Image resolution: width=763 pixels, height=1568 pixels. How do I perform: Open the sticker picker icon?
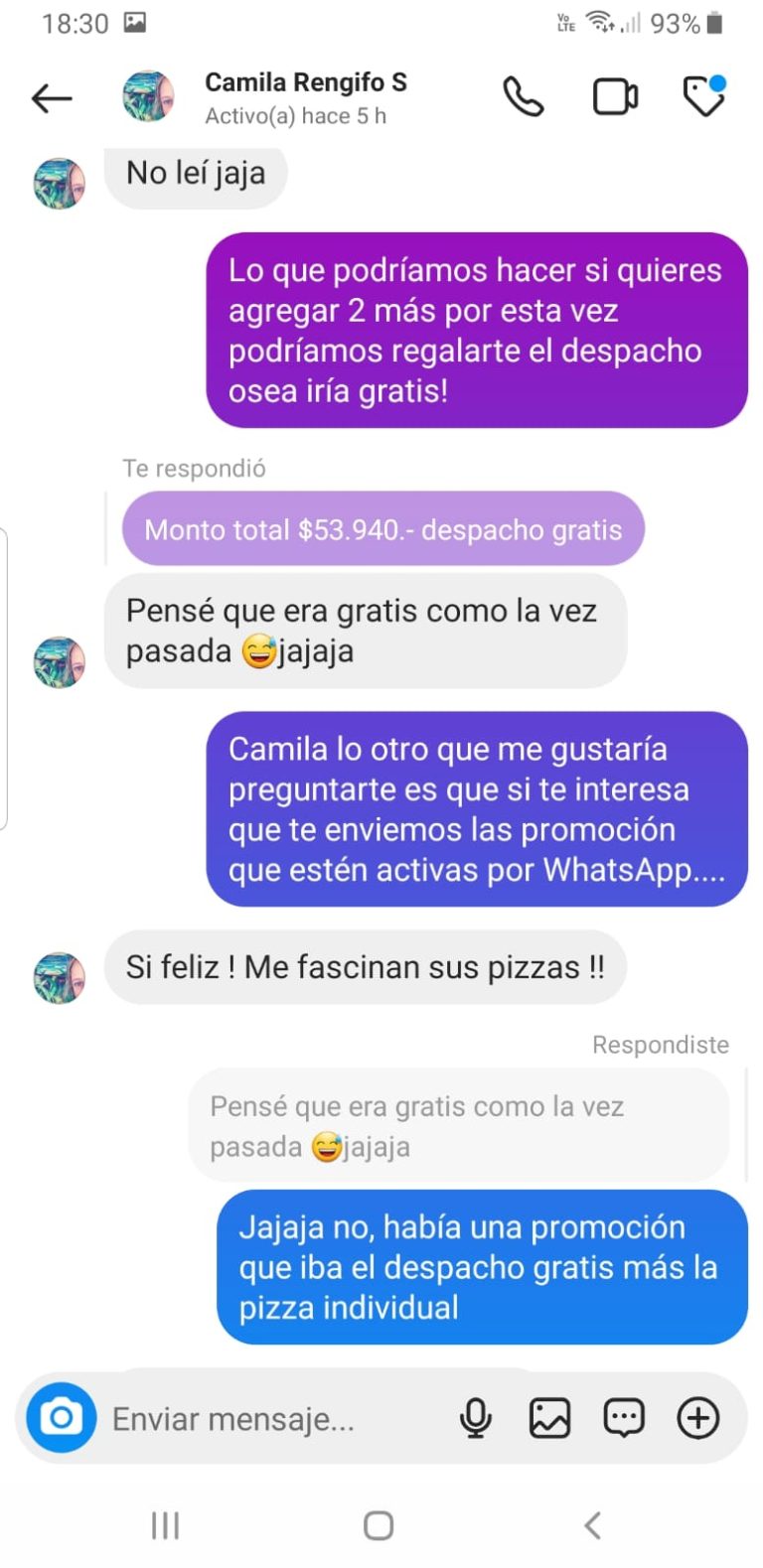pyautogui.click(x=624, y=1418)
